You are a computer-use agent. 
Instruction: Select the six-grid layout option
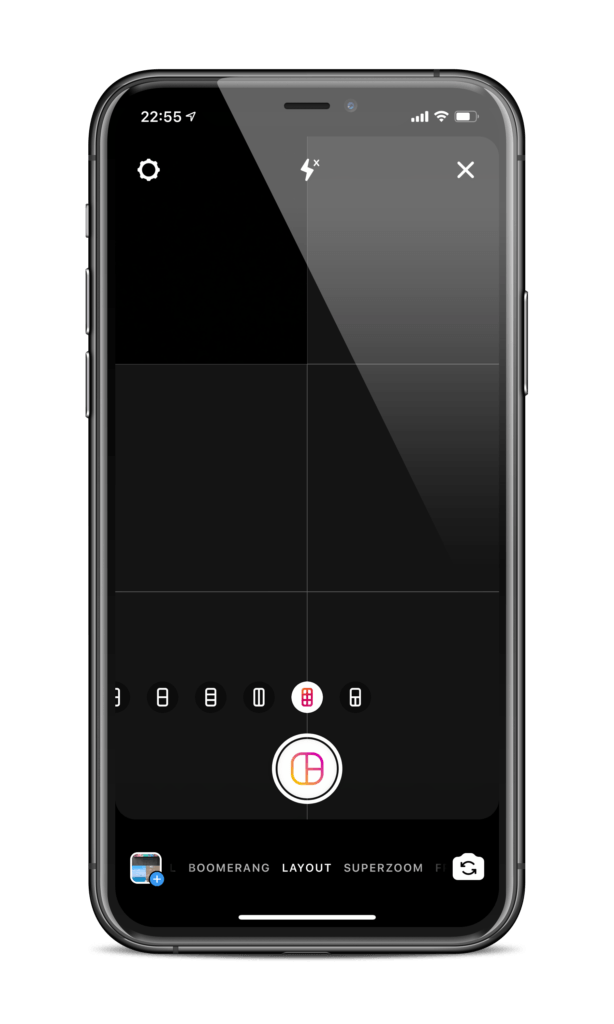pyautogui.click(x=307, y=697)
